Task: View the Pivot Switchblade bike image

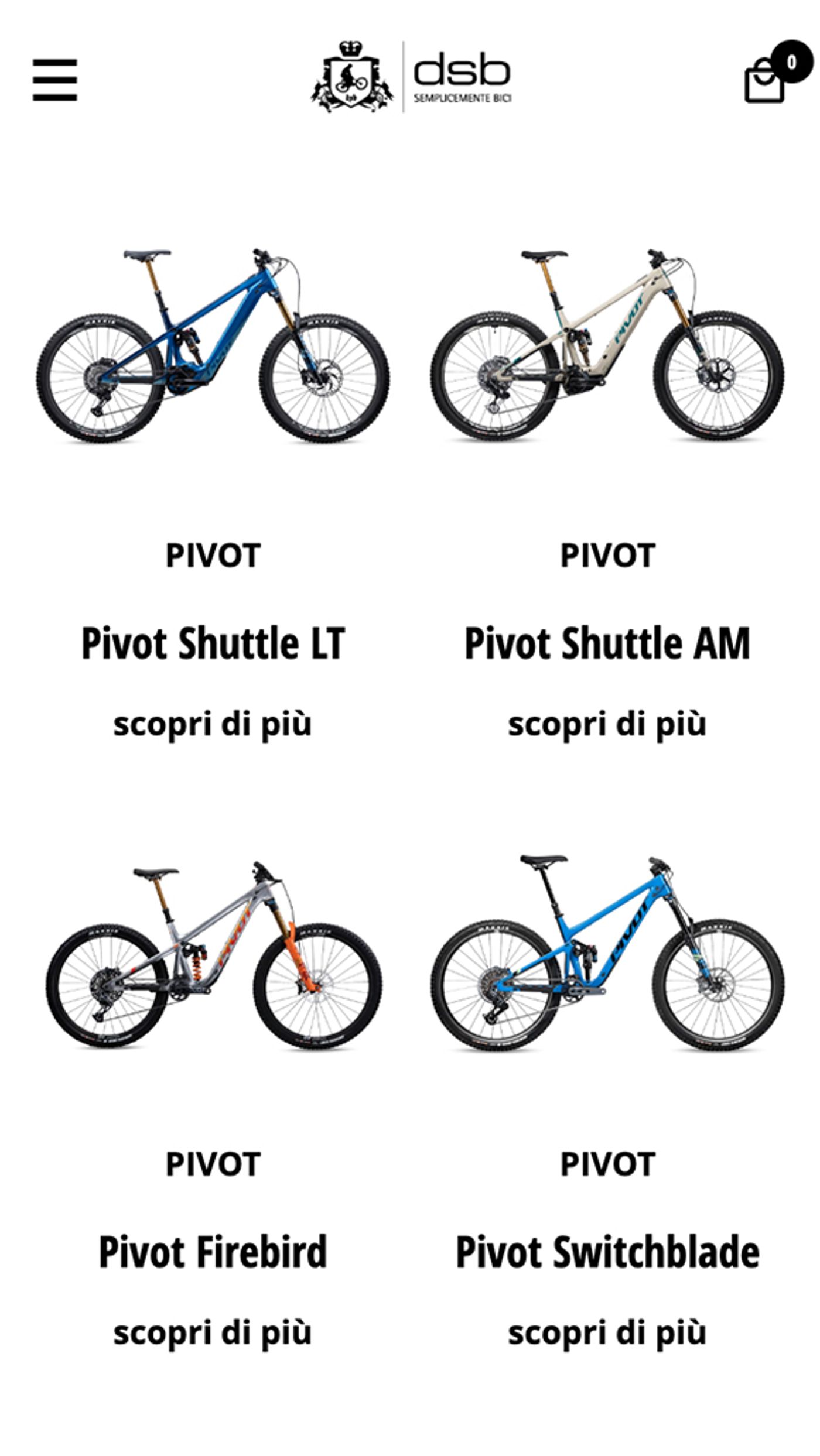Action: click(x=607, y=954)
